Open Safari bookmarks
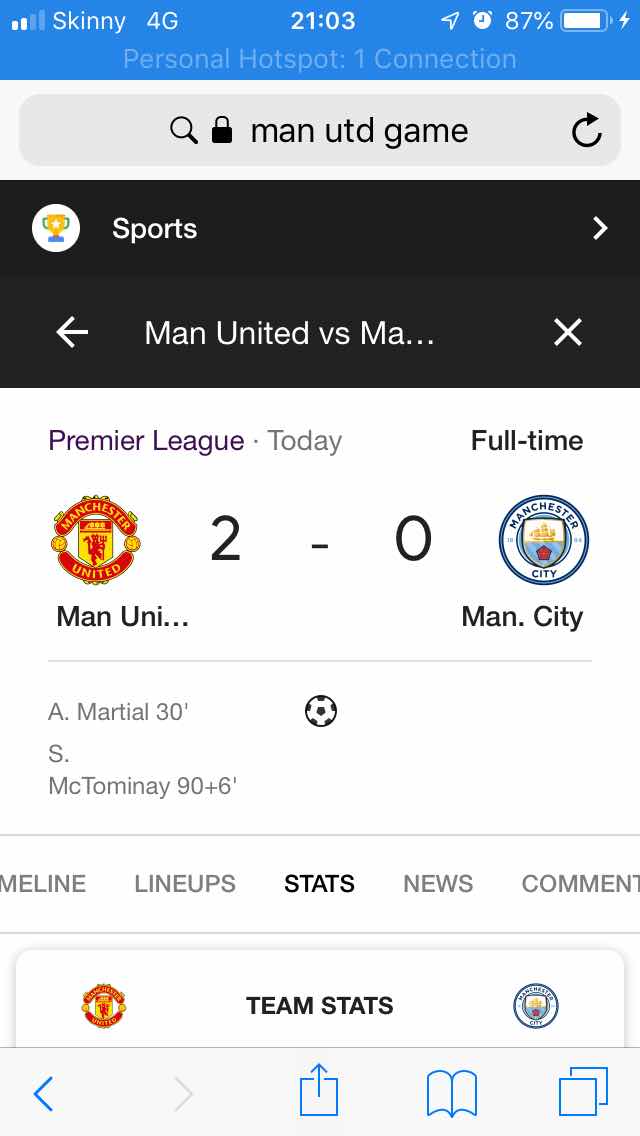 451,1093
